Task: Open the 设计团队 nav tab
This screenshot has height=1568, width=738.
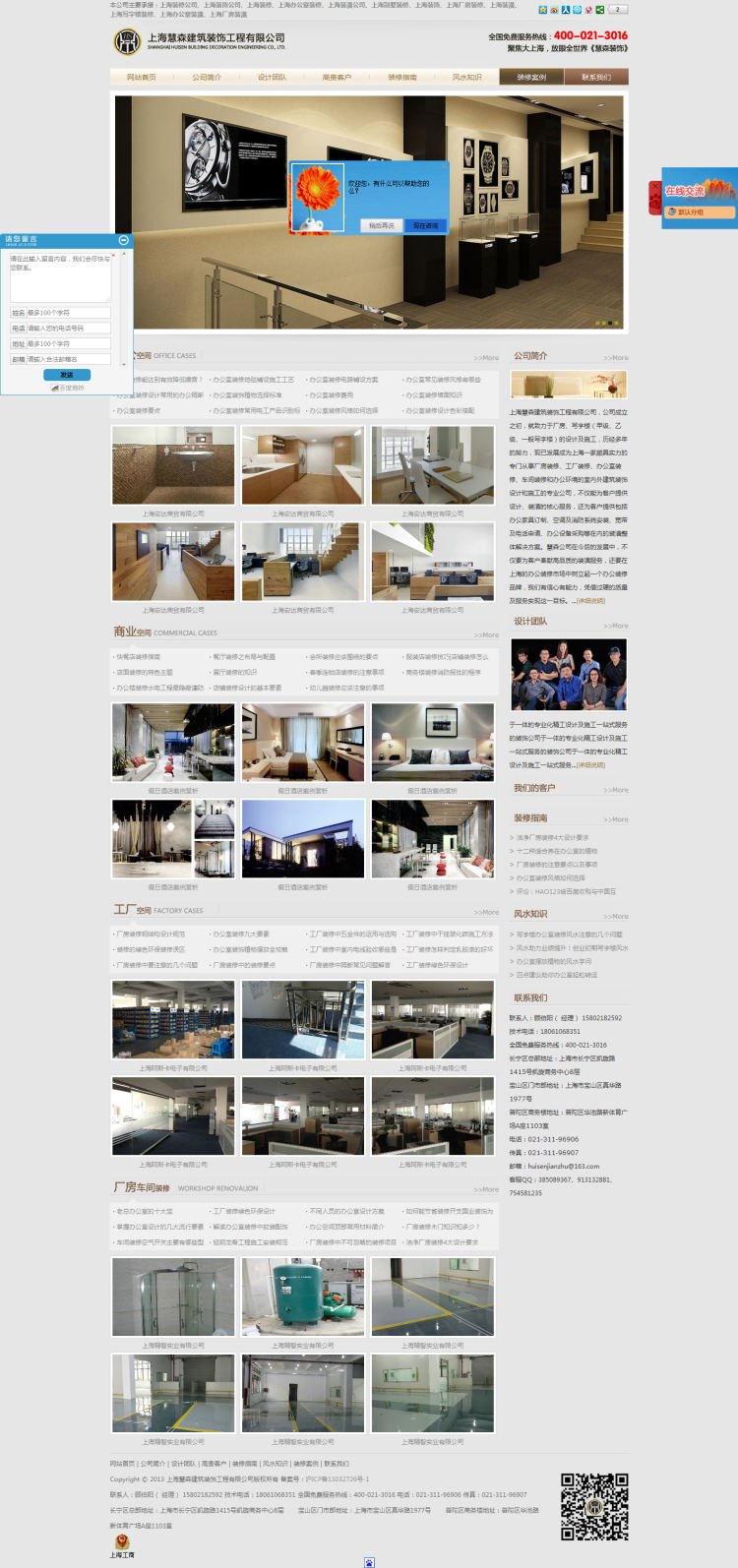Action: tap(272, 77)
